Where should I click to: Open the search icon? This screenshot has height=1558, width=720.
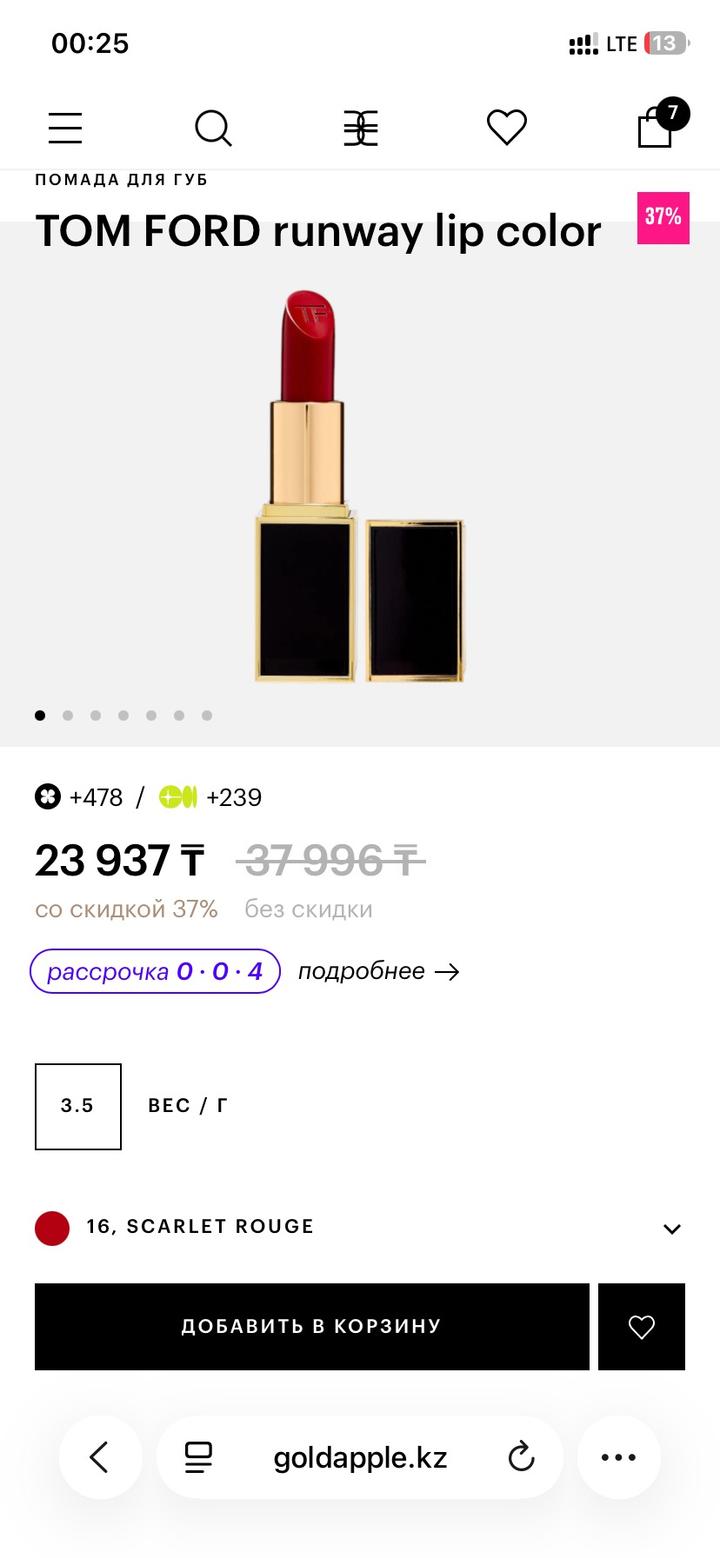(x=212, y=128)
